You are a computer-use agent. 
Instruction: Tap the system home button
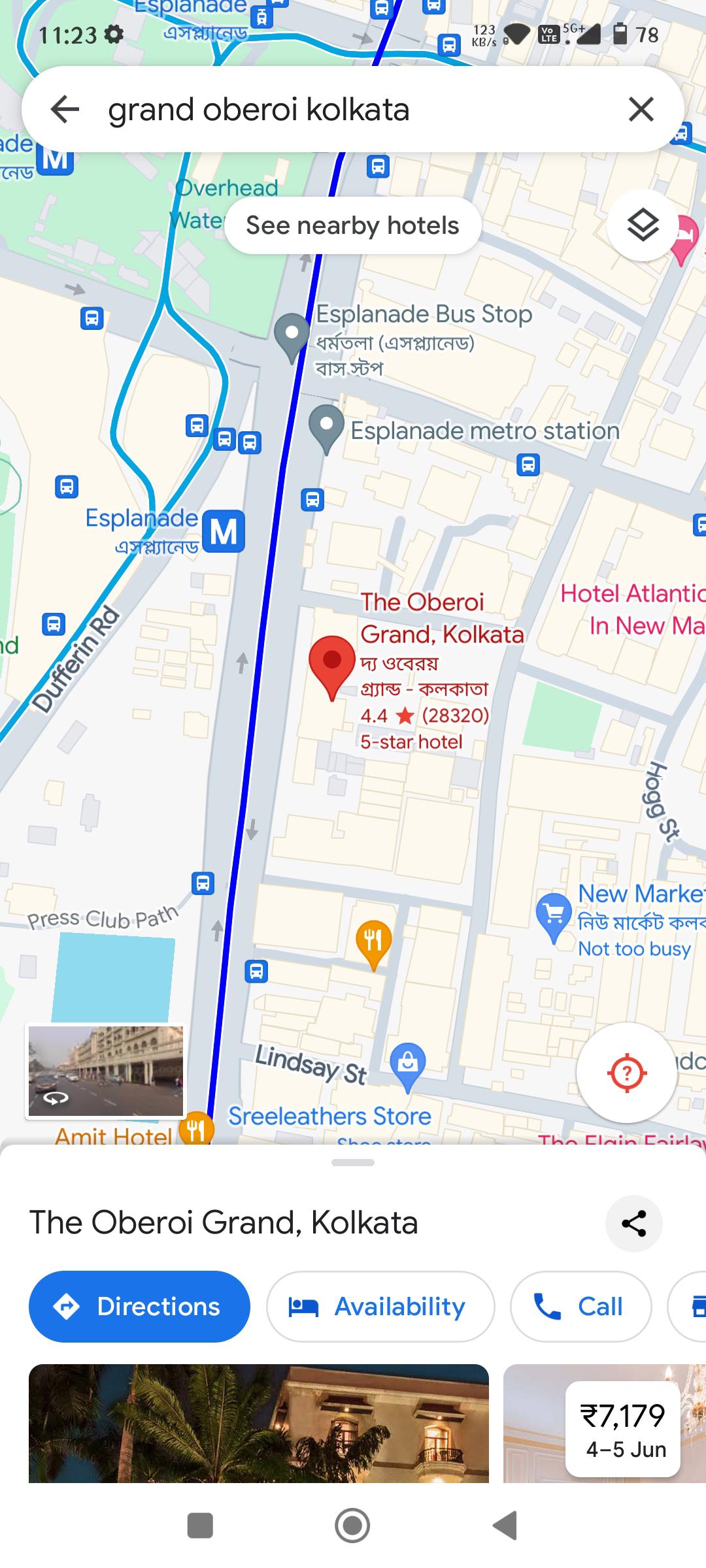(x=352, y=1526)
